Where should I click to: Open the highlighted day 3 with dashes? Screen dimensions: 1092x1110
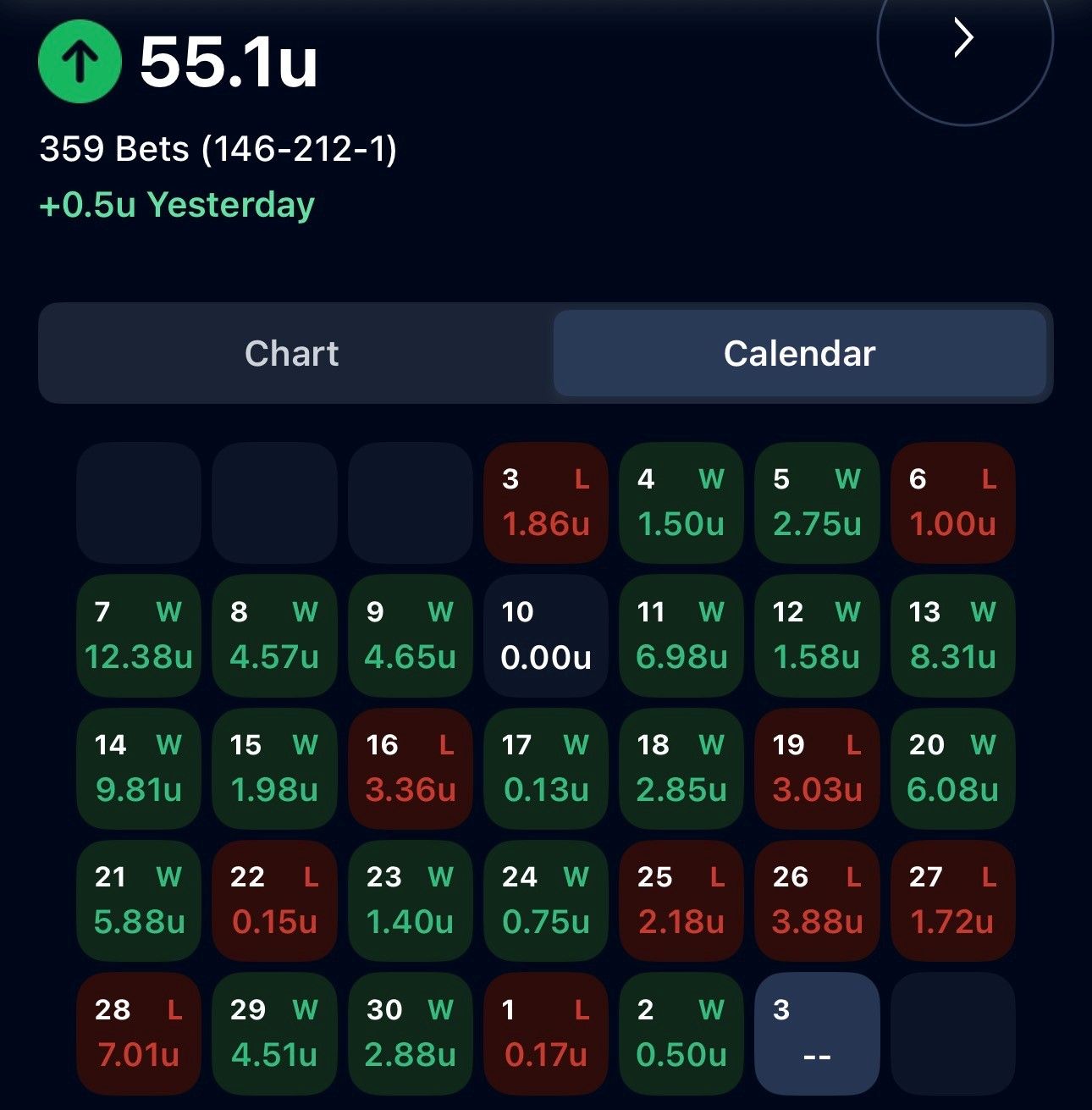coord(817,1034)
